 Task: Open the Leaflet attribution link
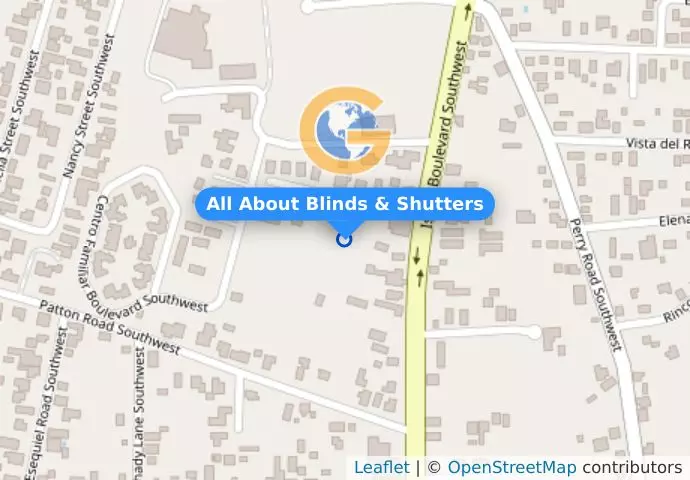(381, 468)
